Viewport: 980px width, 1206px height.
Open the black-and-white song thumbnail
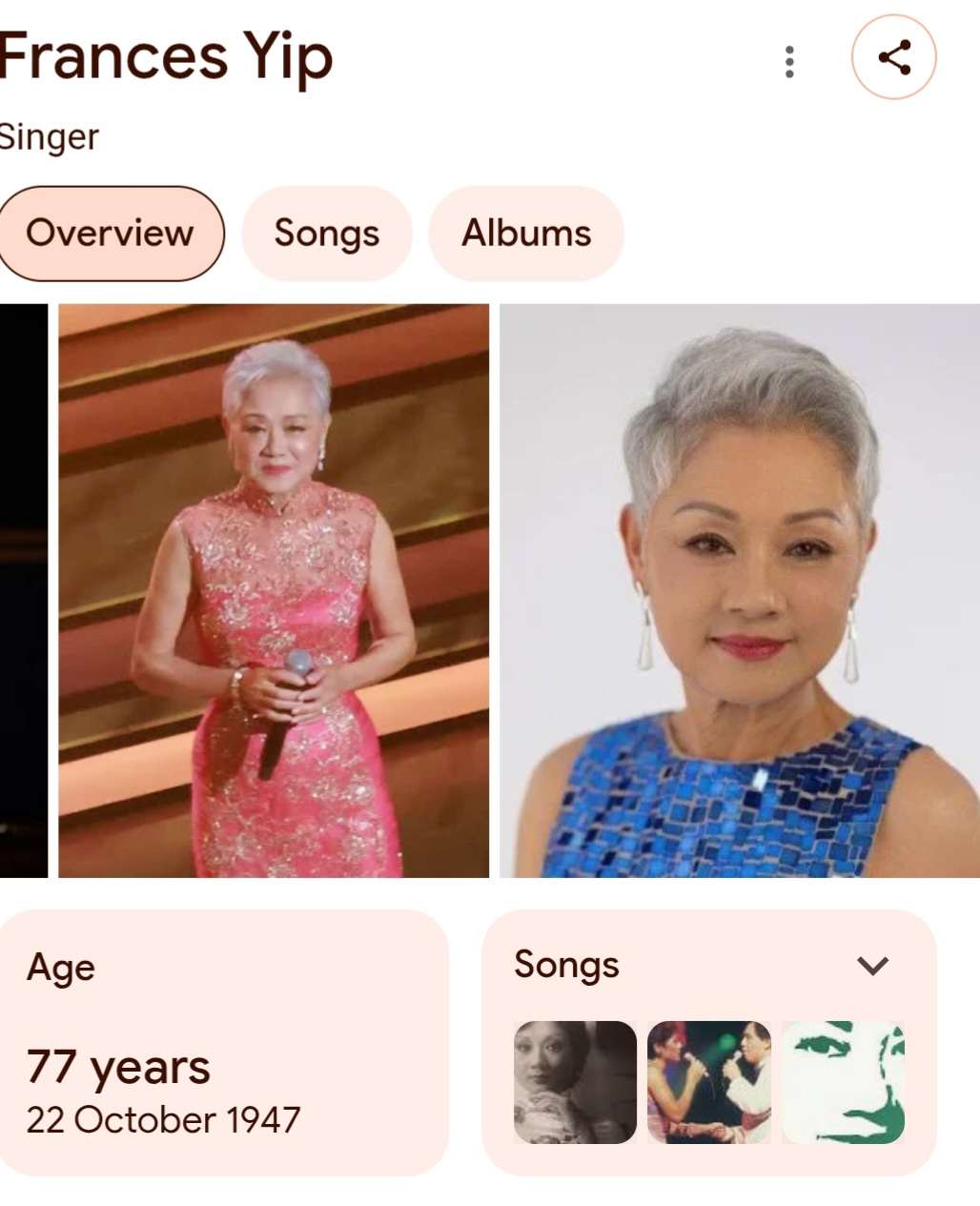pos(575,1082)
